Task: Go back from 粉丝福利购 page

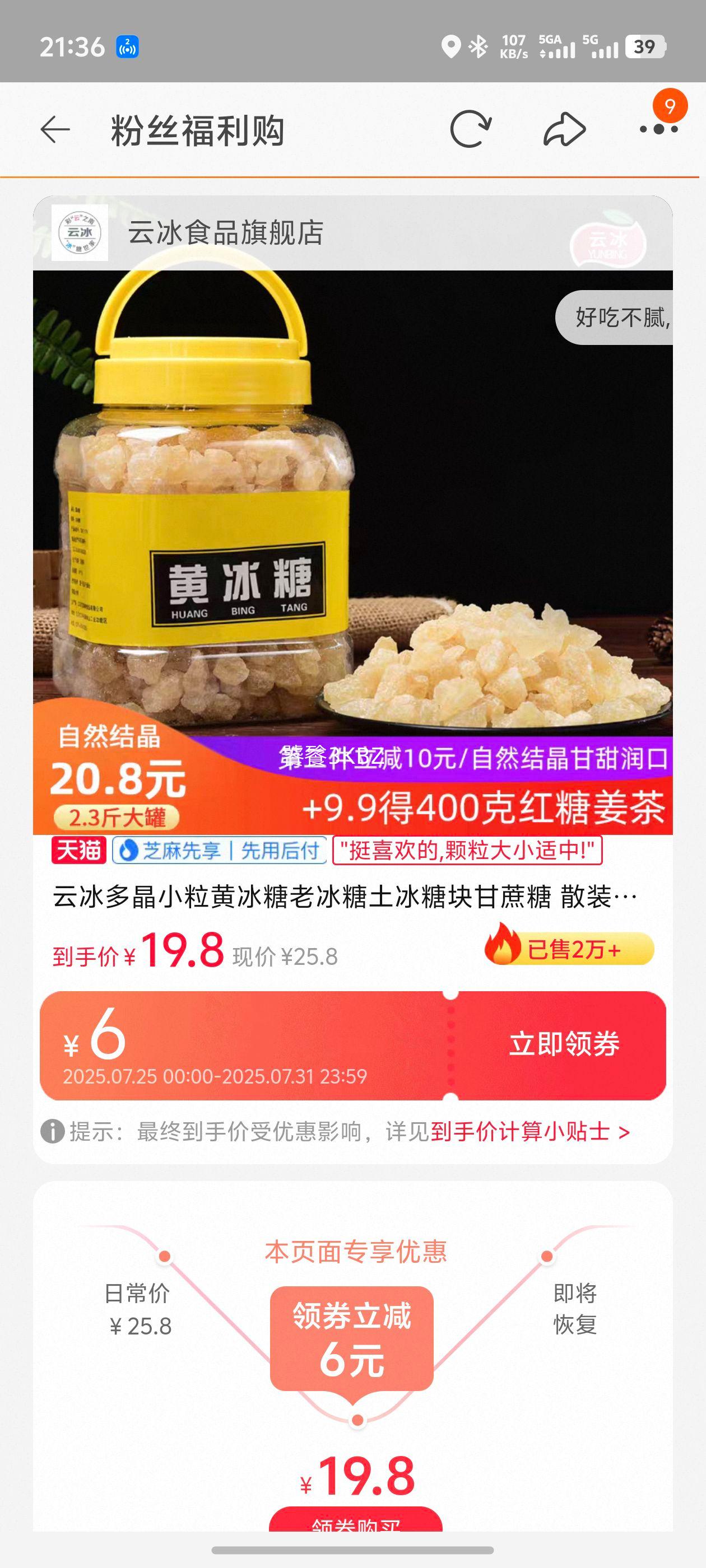Action: click(55, 130)
